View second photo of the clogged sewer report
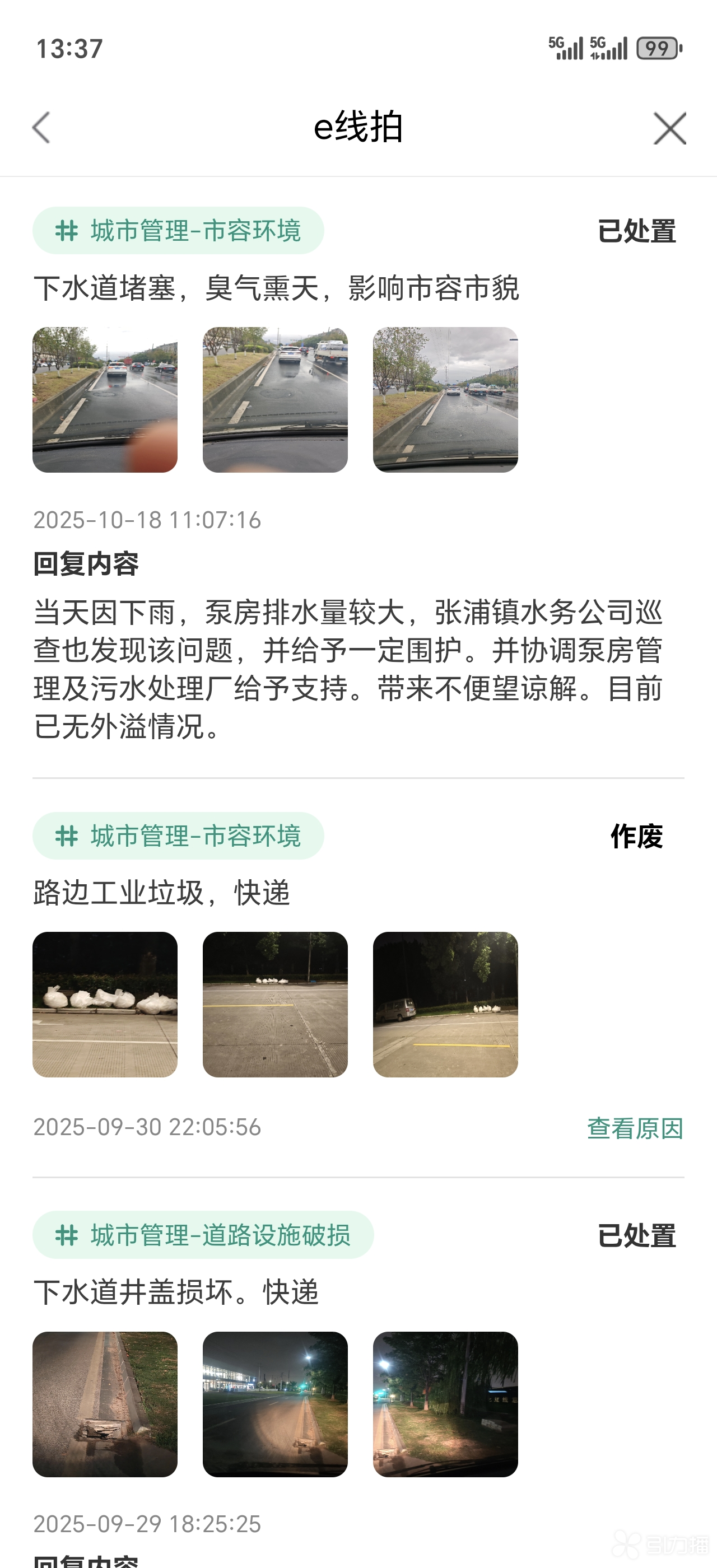Screen dimensions: 717x1568 [x=275, y=399]
